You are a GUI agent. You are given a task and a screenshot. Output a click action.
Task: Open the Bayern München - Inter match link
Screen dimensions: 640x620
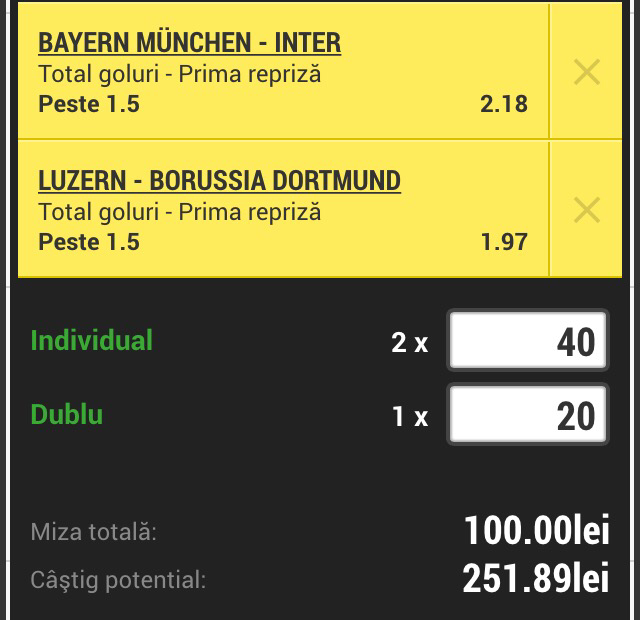tap(189, 43)
